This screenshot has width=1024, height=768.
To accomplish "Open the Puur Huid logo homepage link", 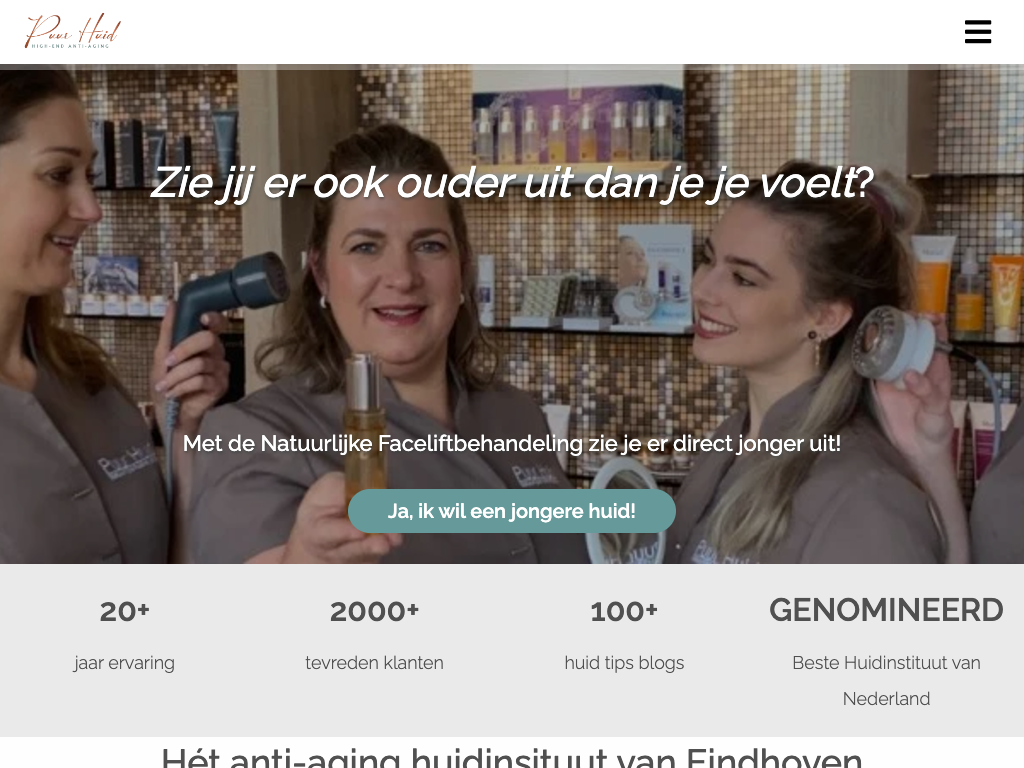I will point(73,31).
